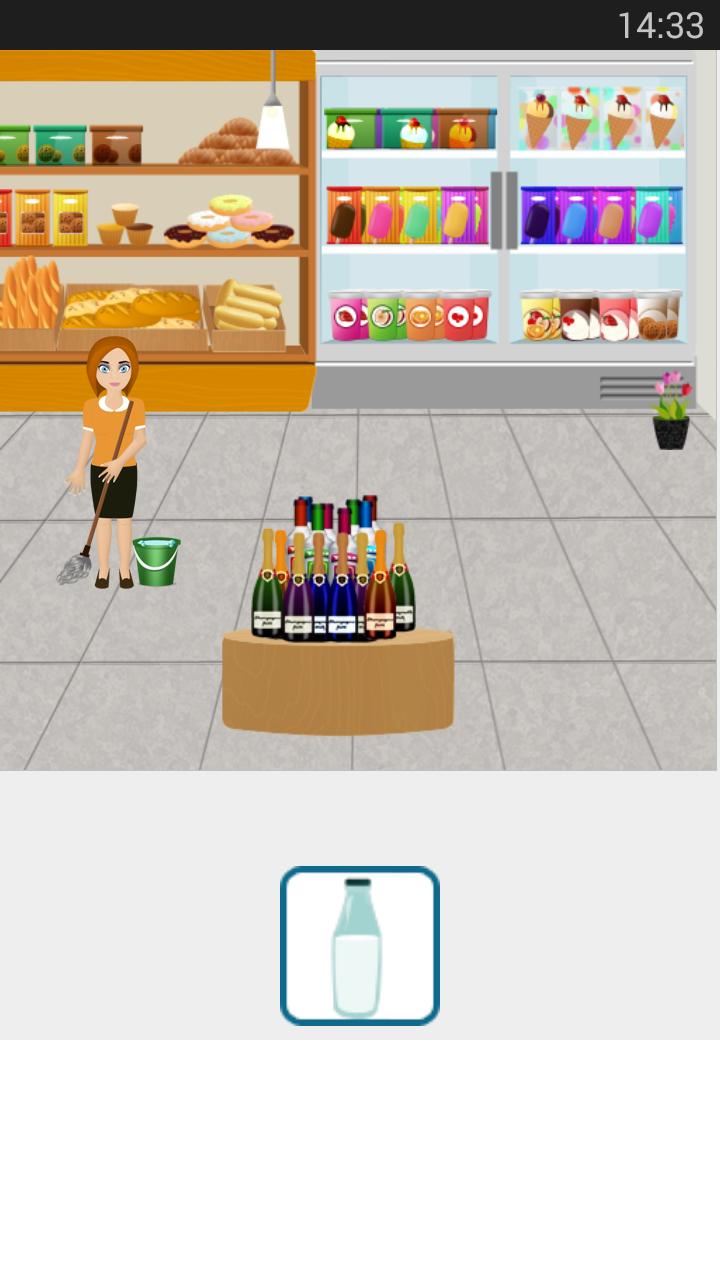Select the milk bottle item card

tap(360, 945)
